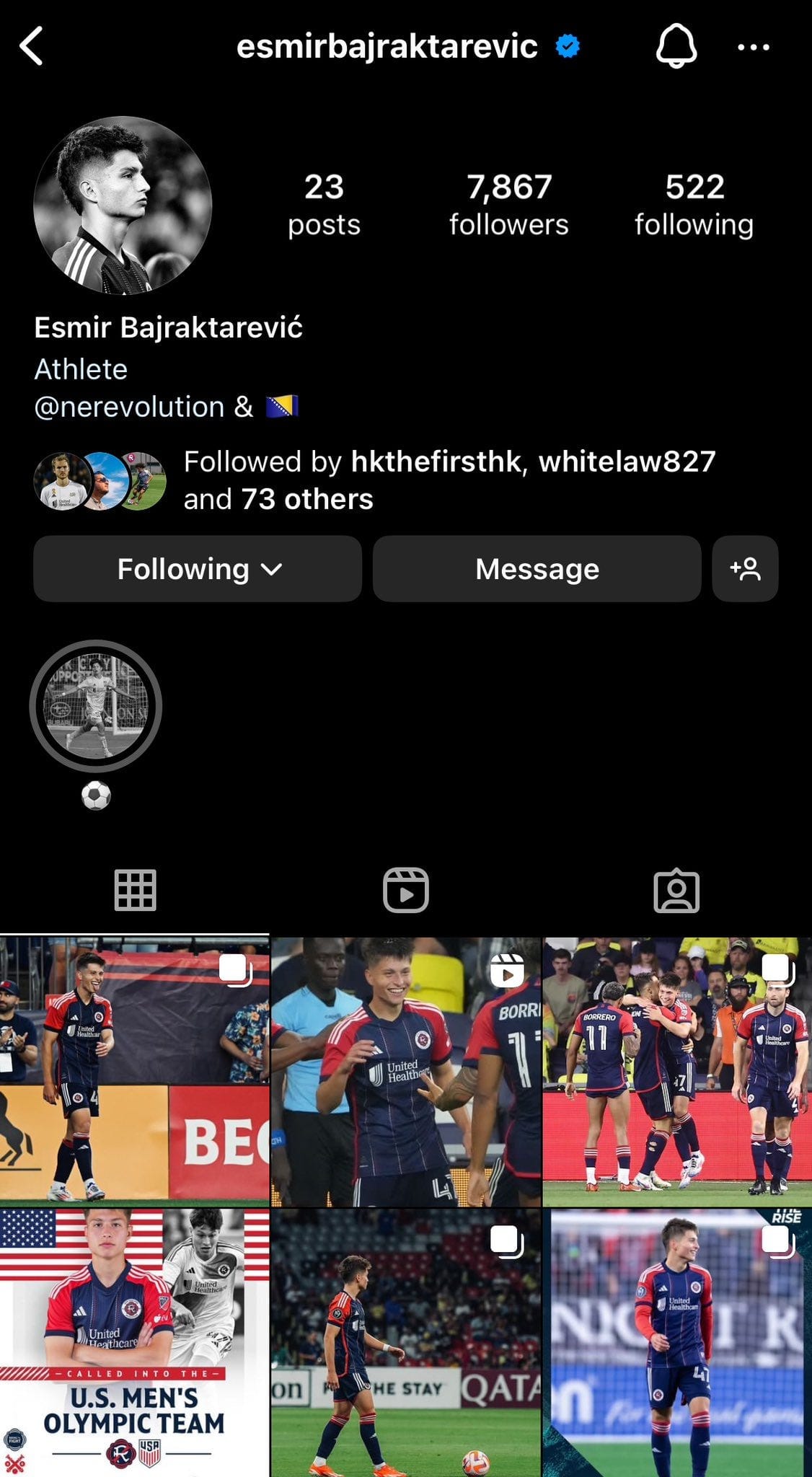Screen dimensions: 812x1477
Task: View the profile picture
Action: click(x=123, y=206)
